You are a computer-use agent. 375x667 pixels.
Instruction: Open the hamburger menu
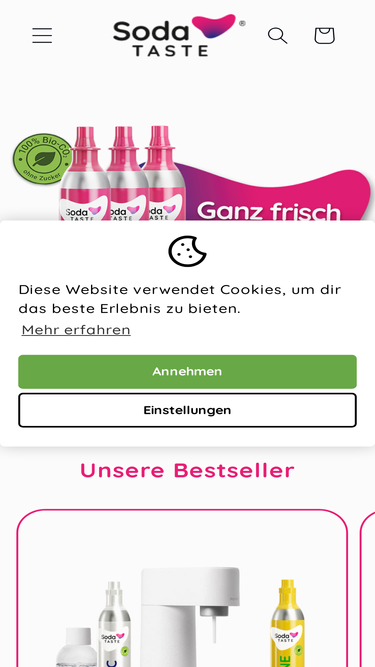(42, 35)
